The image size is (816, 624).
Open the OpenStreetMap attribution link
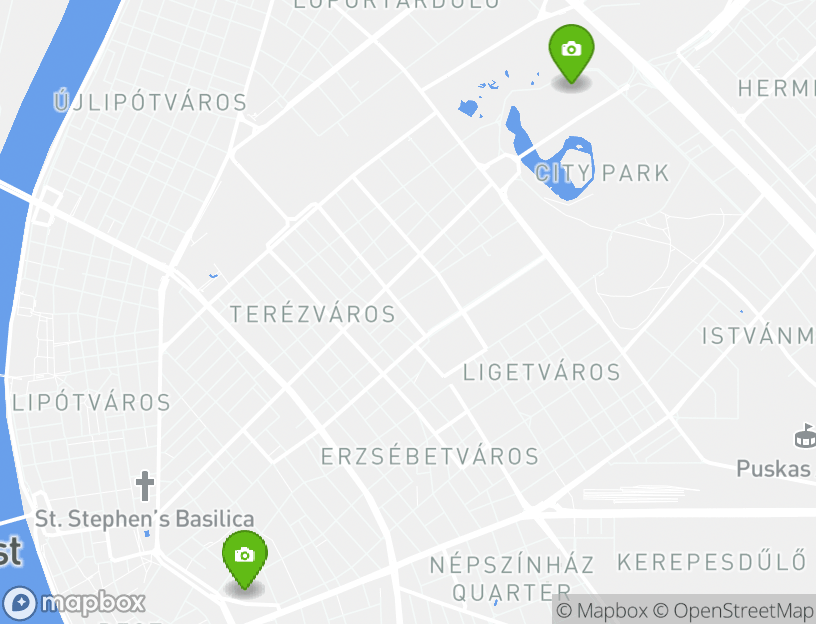click(x=735, y=610)
